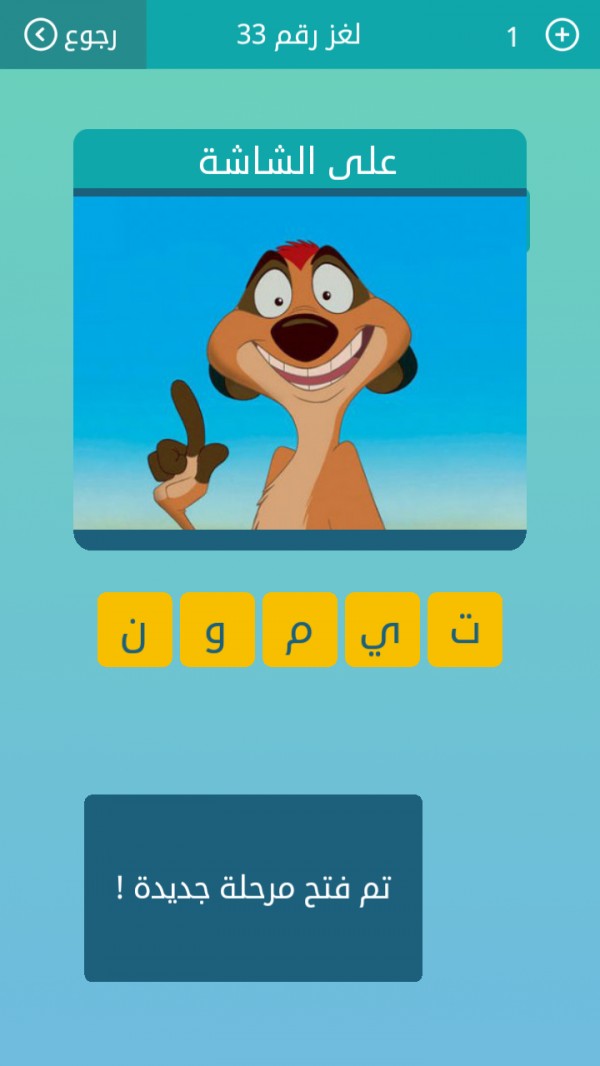This screenshot has width=600, height=1066.
Task: Select the letter tile ي
Action: (383, 630)
